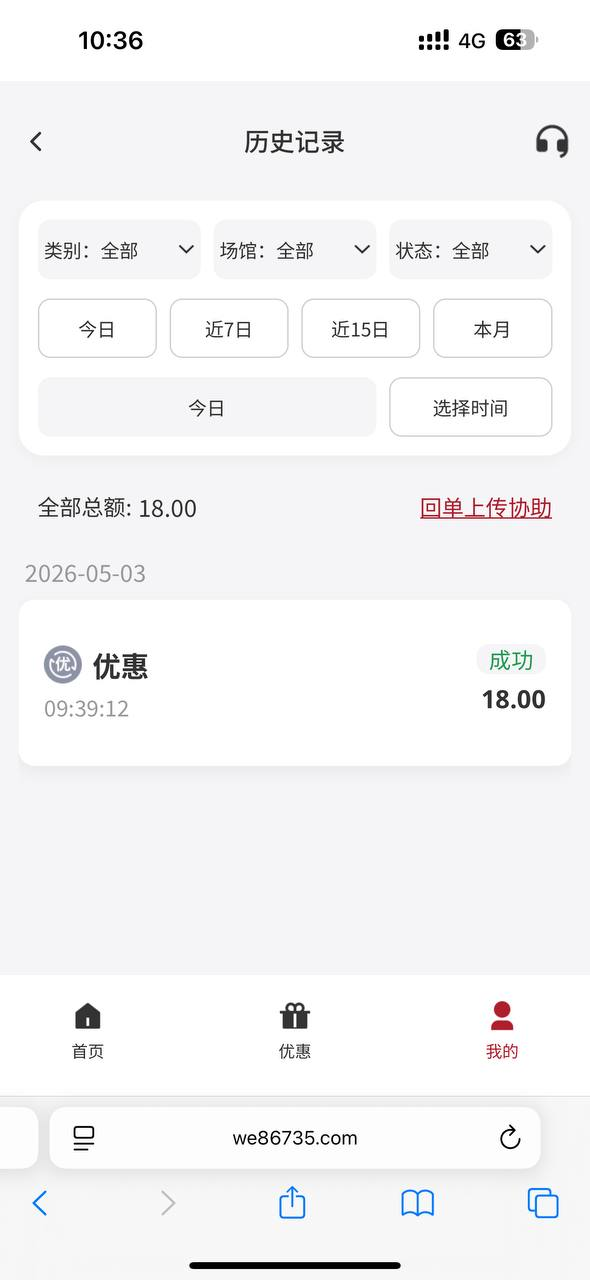Open the 回单上传协助 link
Image resolution: width=590 pixels, height=1280 pixels.
tap(486, 508)
